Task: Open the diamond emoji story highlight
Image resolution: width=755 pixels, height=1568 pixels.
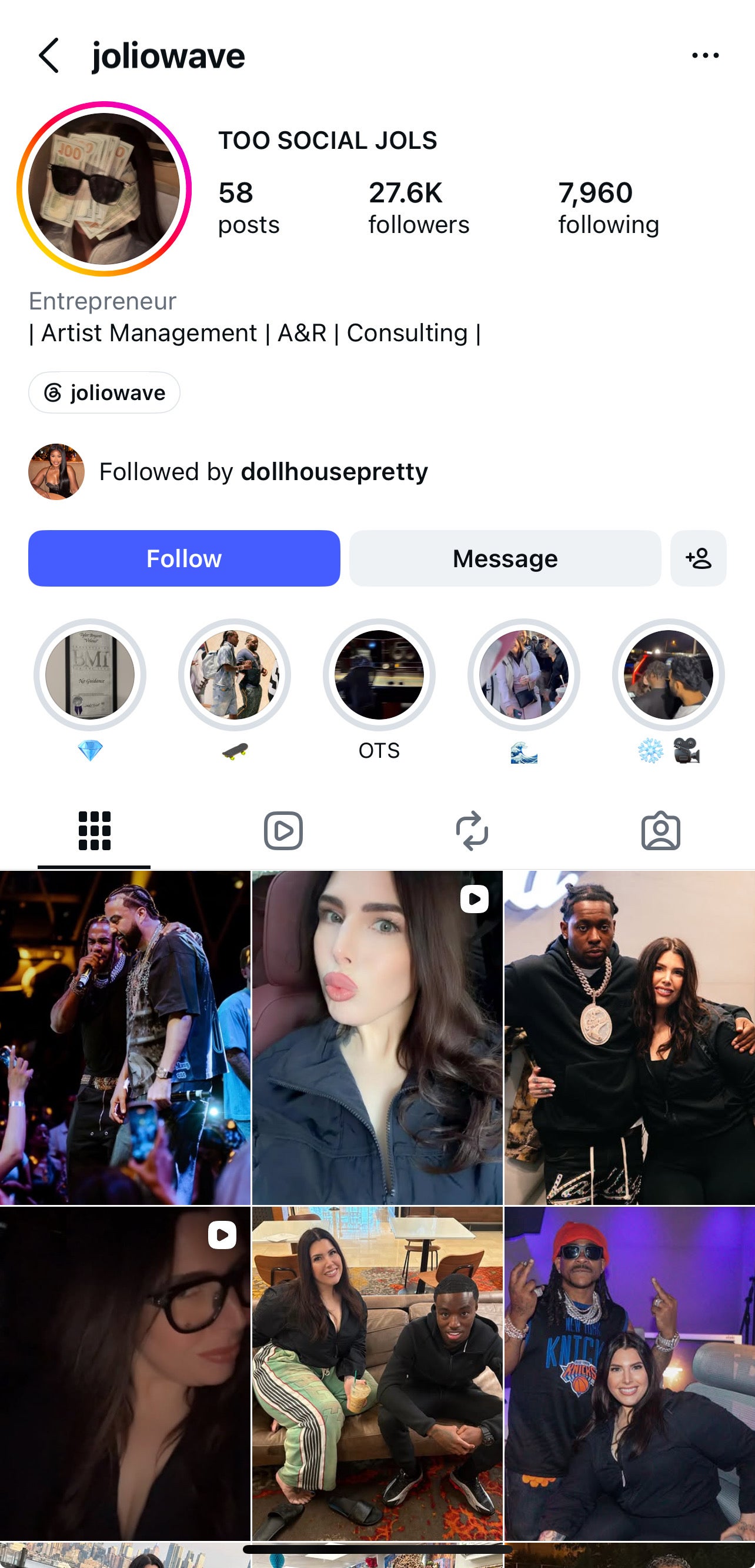Action: pos(90,690)
